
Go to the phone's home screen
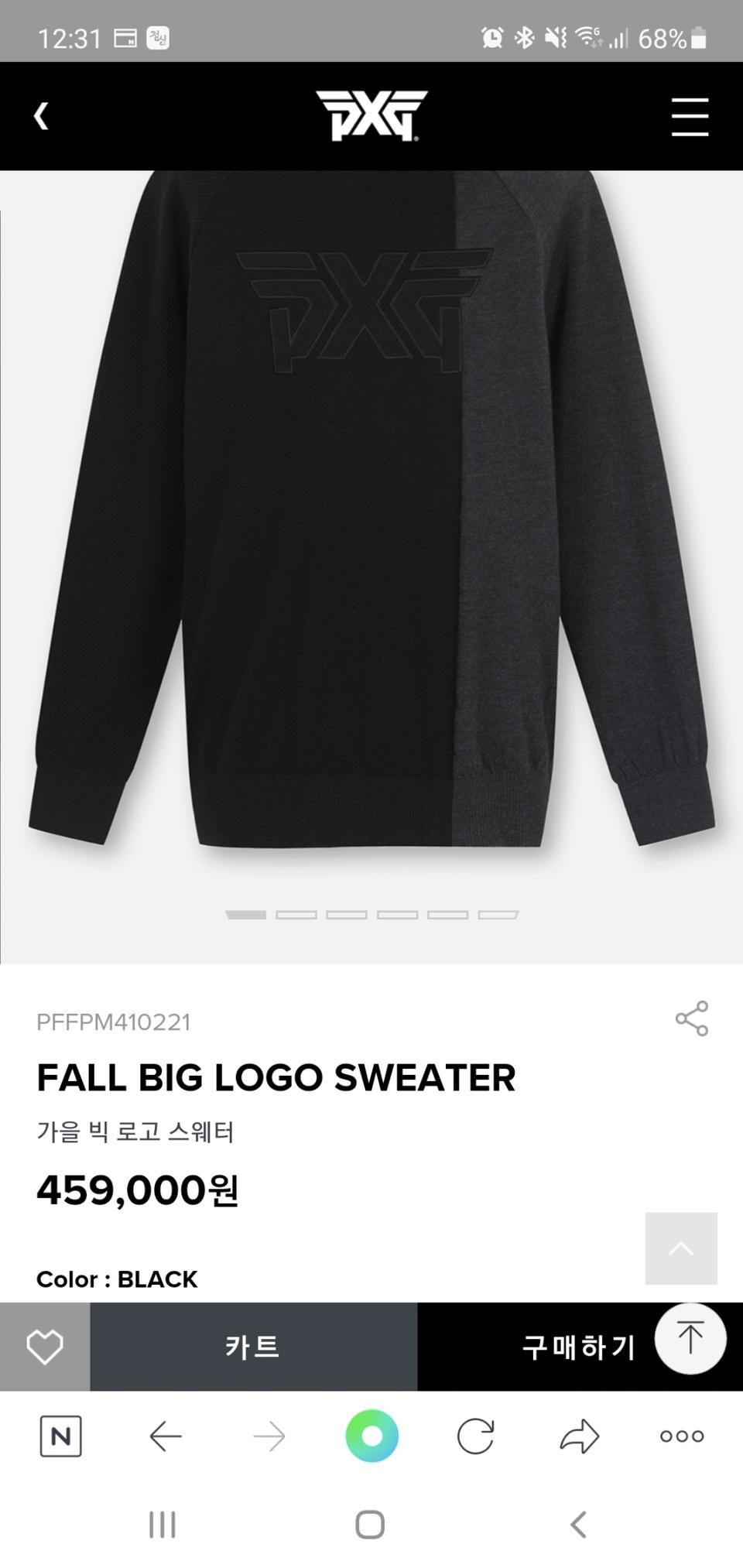point(370,1525)
